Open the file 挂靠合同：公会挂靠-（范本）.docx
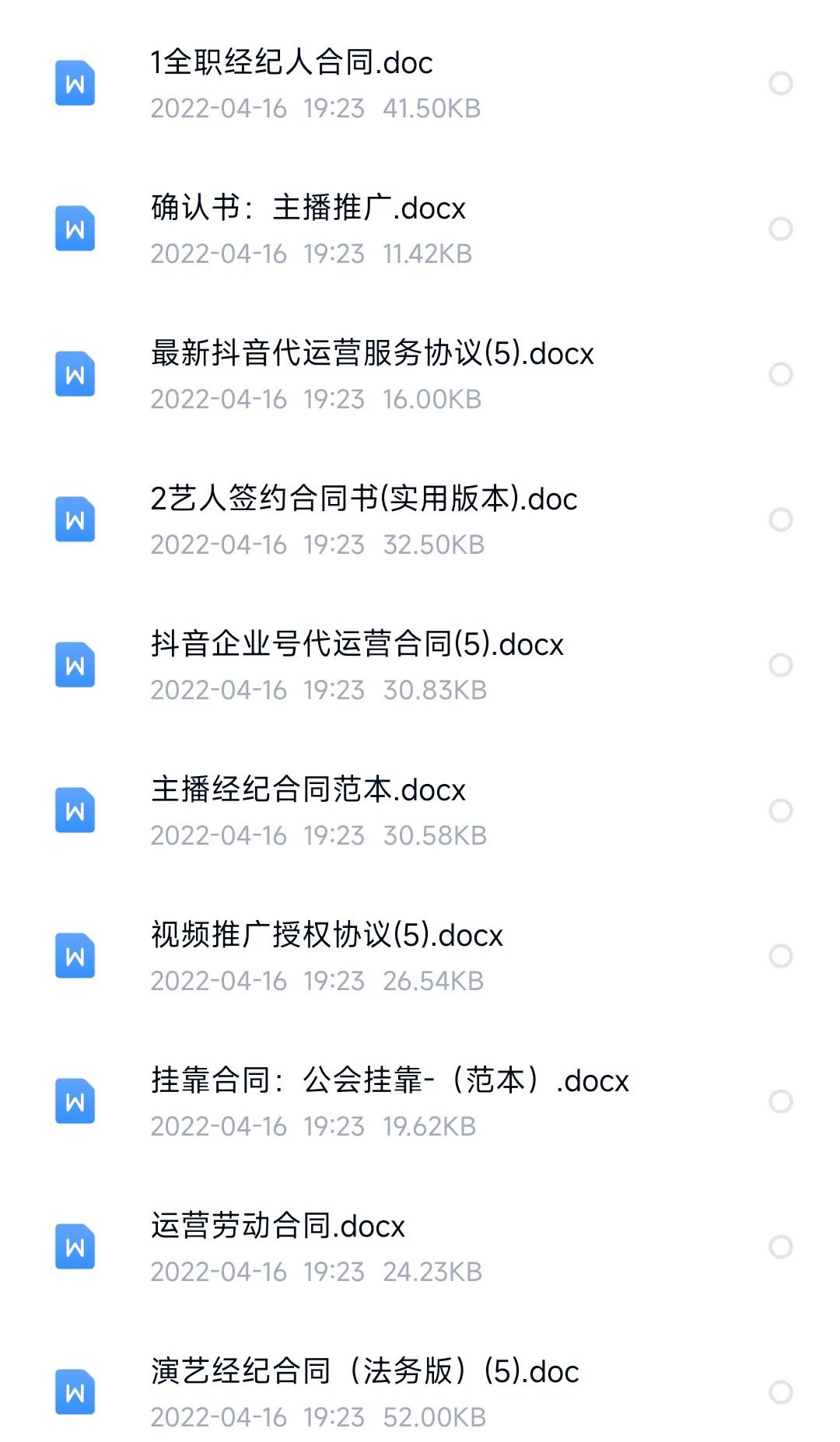The width and height of the screenshot is (840, 1442). coord(389,1081)
